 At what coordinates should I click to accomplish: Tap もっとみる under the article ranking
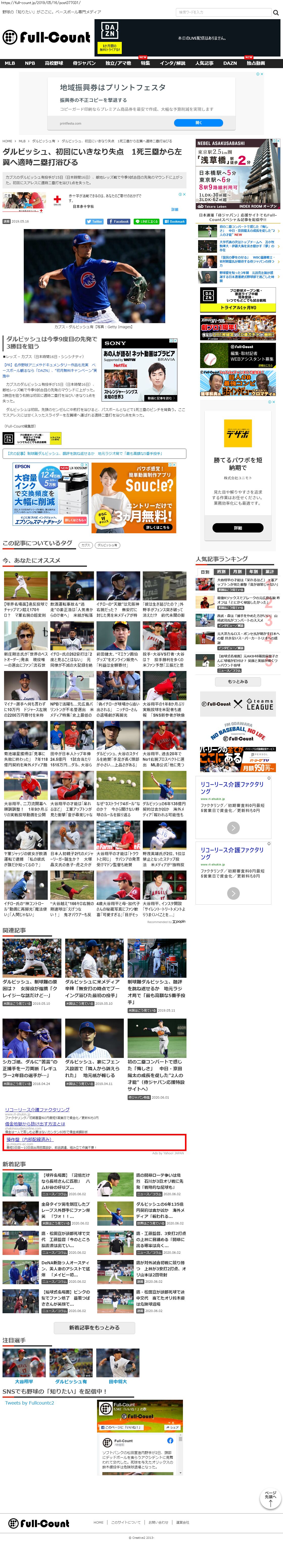tap(237, 682)
